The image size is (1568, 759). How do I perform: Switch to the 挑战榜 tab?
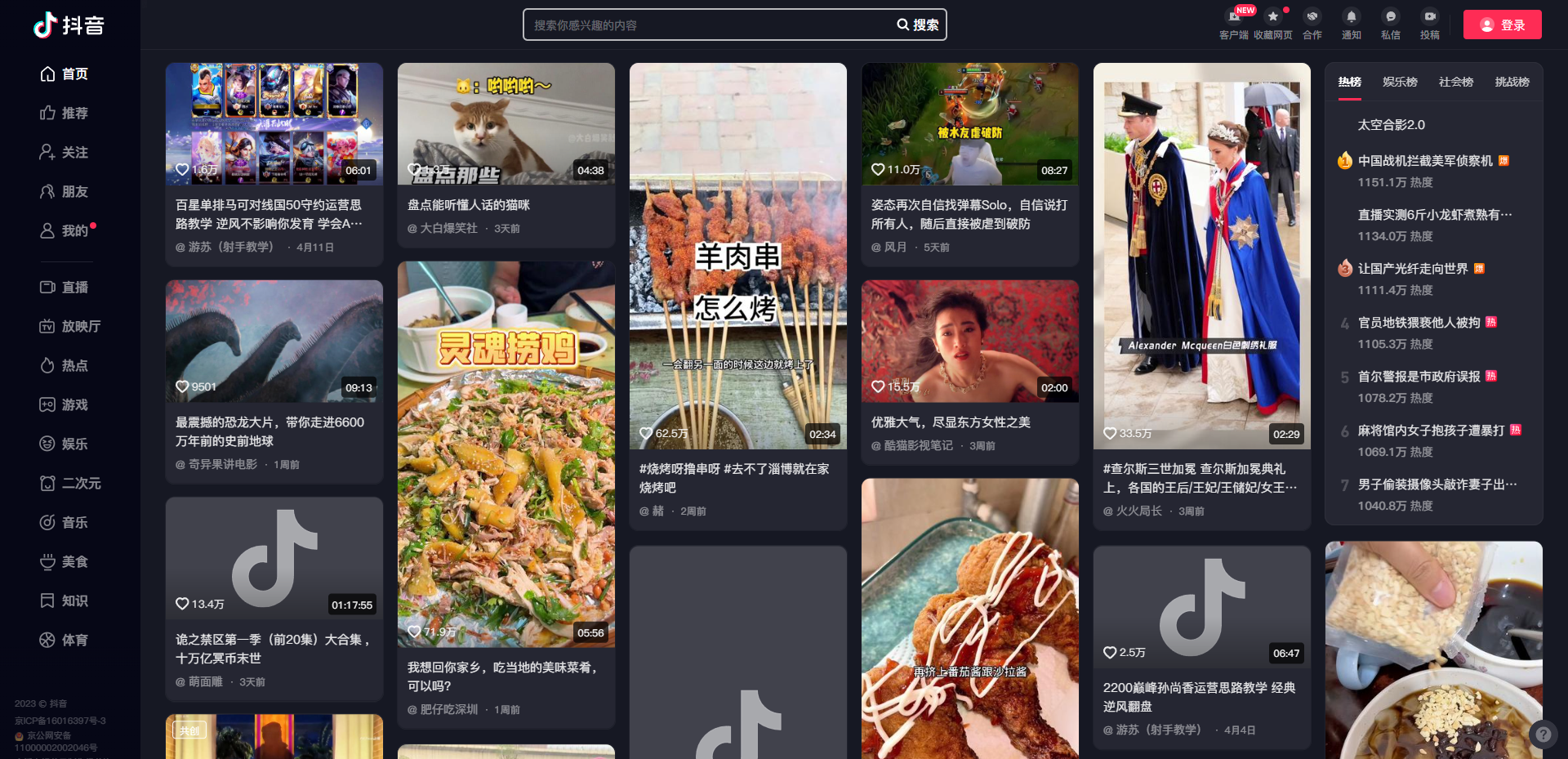[x=1512, y=82]
